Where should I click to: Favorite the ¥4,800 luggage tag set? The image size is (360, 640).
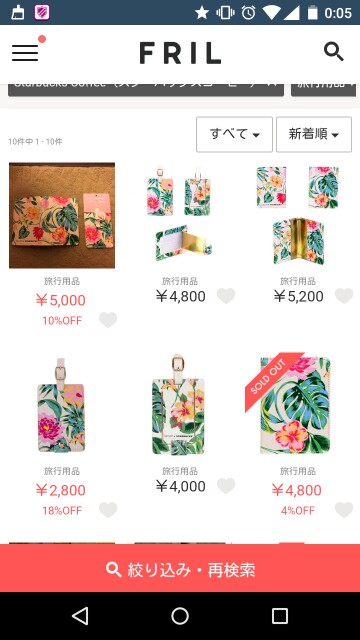(226, 296)
